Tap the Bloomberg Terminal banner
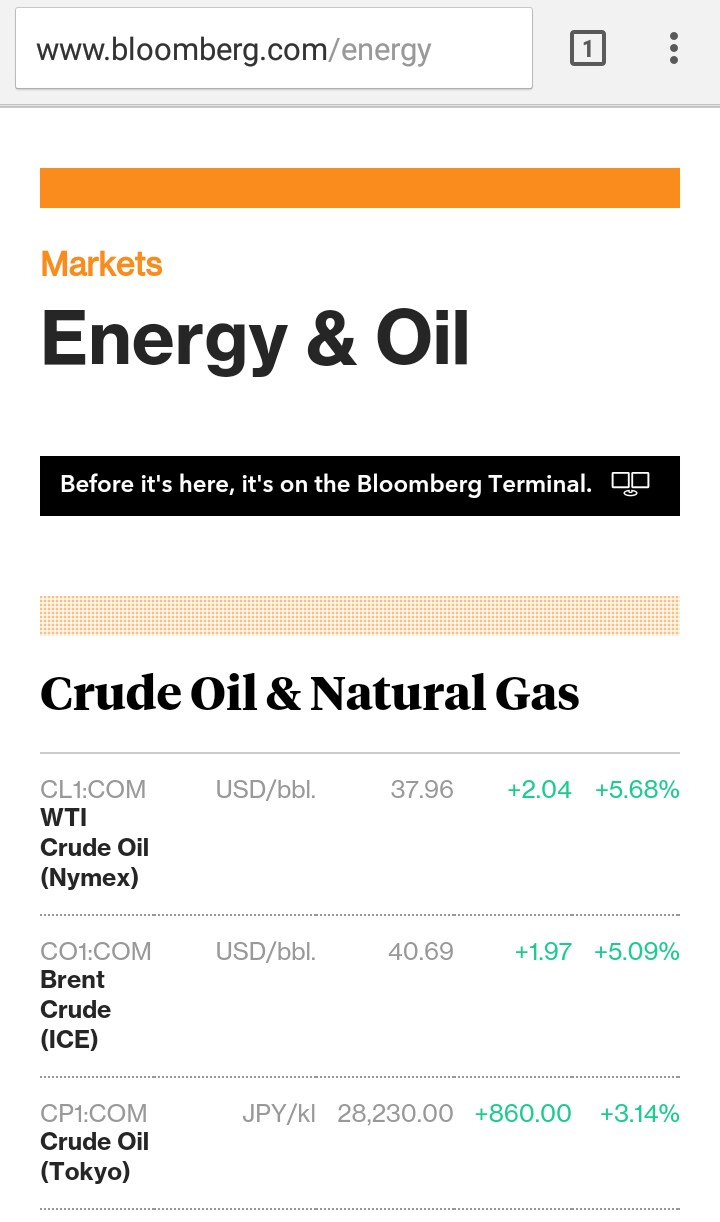720x1222 pixels. 360,485
